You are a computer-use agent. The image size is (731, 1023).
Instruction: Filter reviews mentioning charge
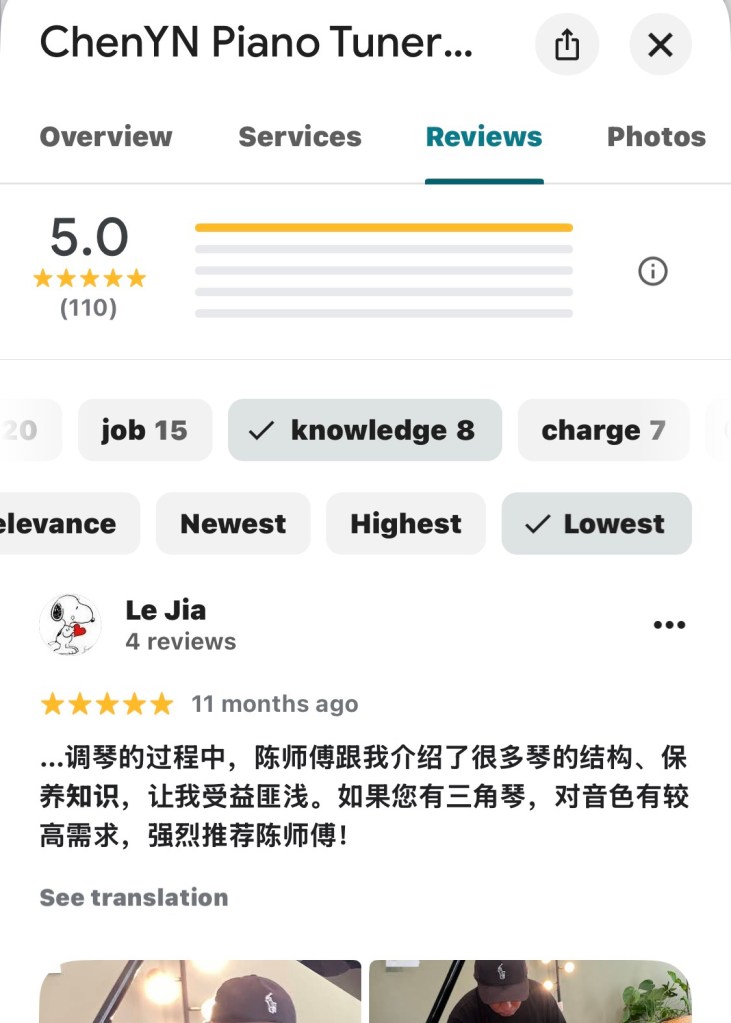point(603,430)
